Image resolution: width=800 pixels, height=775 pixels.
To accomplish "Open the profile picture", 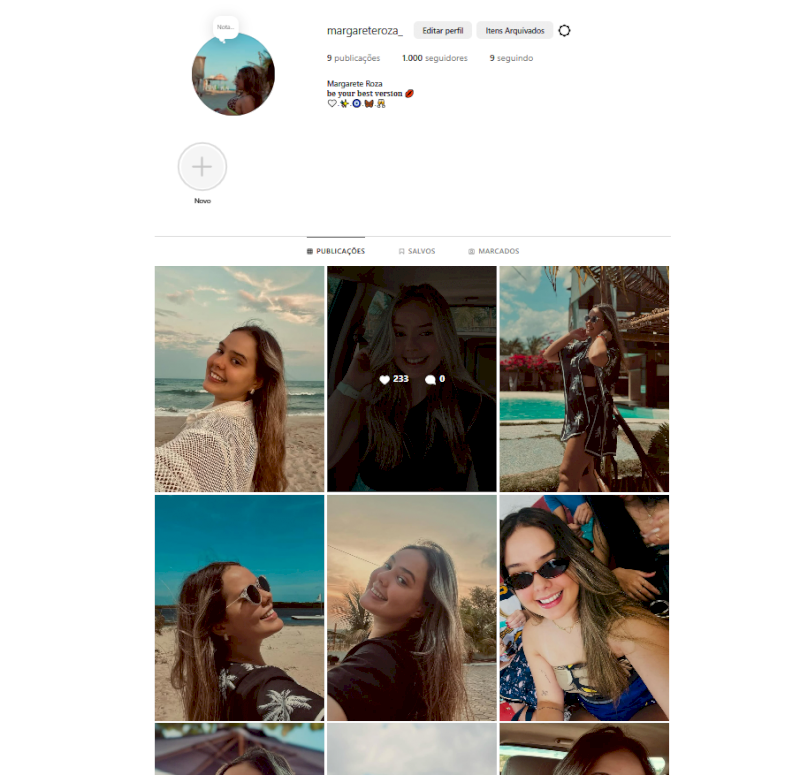I will pos(233,75).
